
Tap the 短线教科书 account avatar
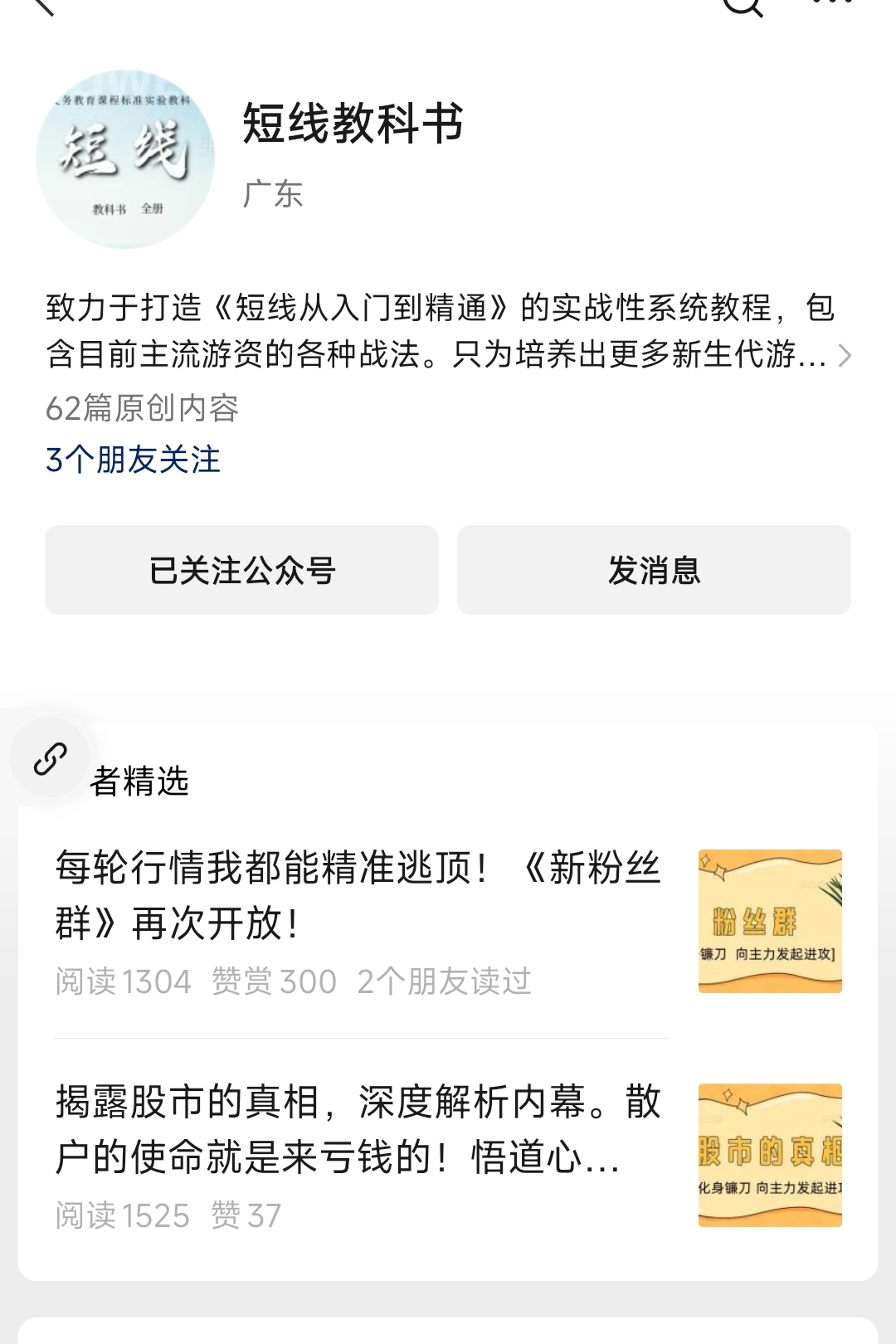(x=125, y=159)
